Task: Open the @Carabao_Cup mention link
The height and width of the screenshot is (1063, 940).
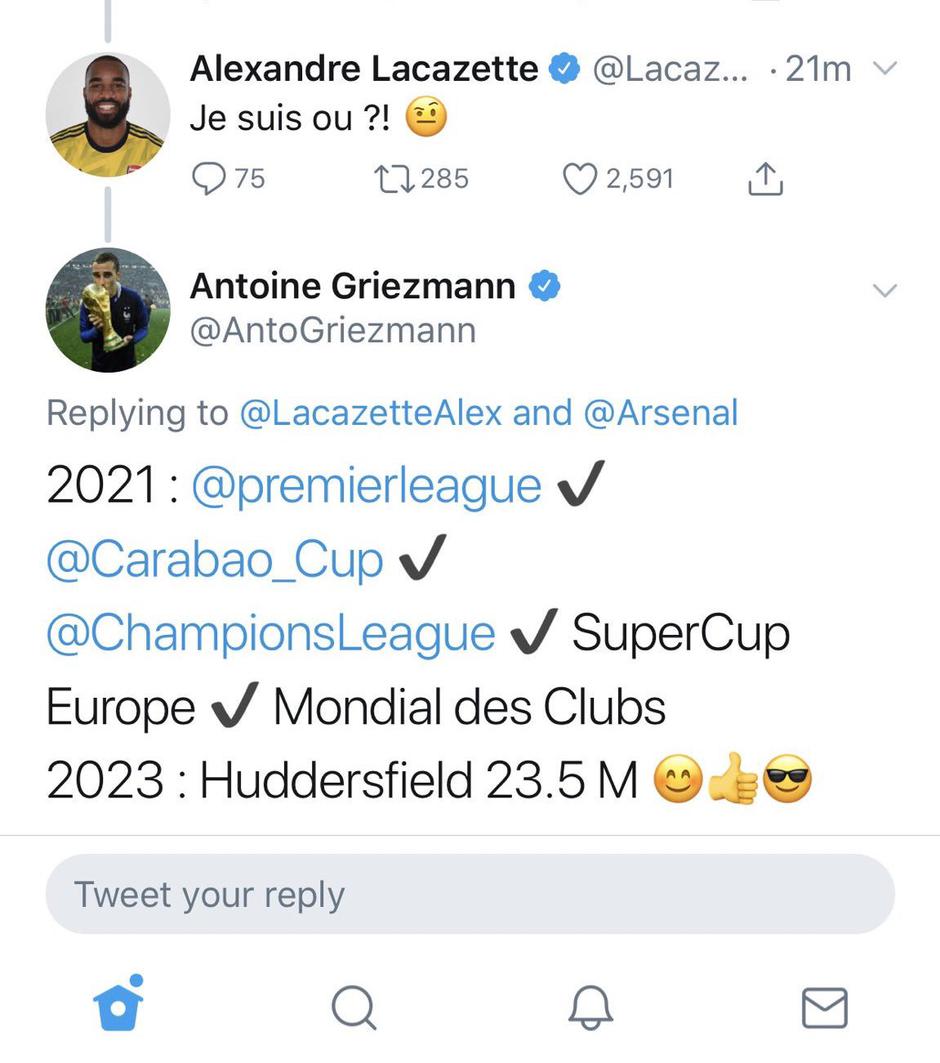Action: pyautogui.click(x=212, y=559)
